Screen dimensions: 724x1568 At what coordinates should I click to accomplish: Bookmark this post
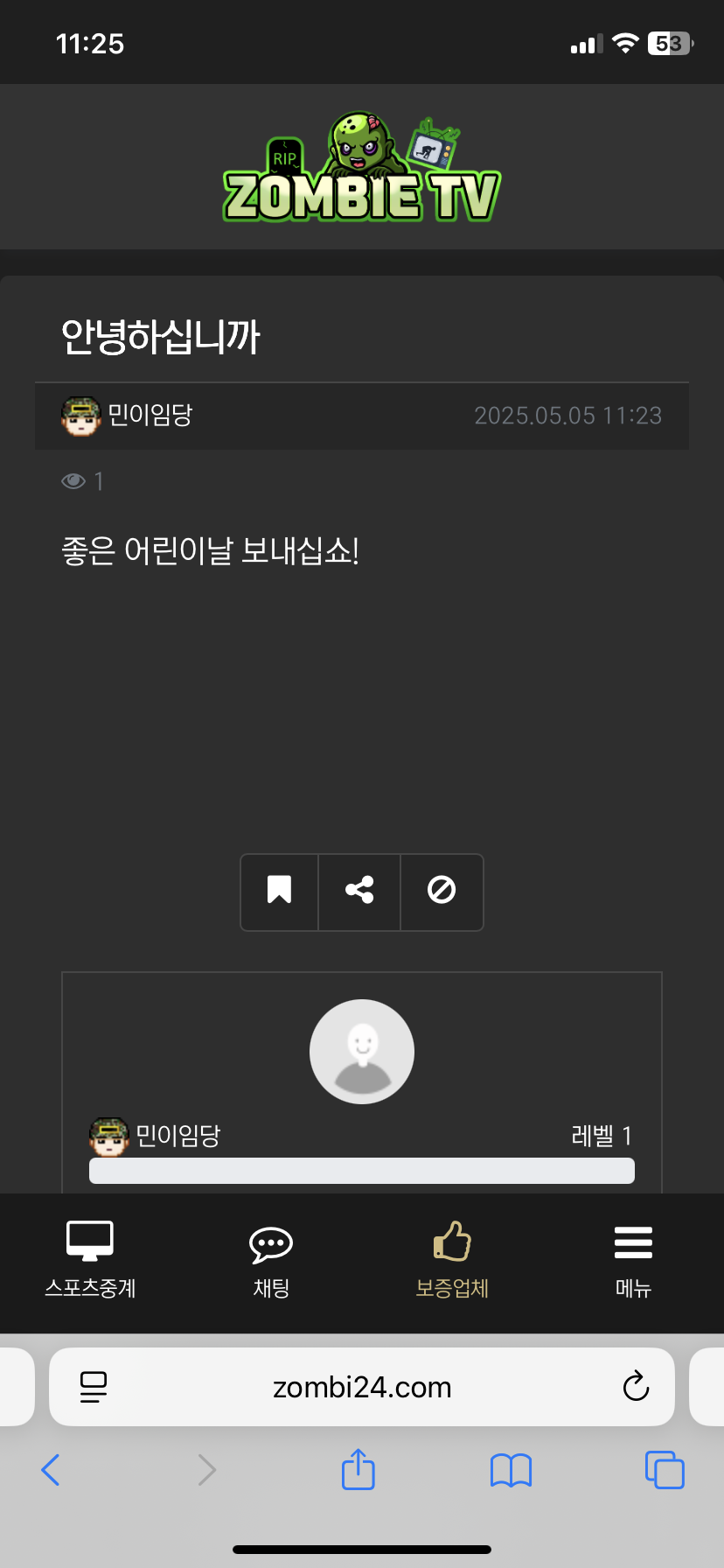(x=279, y=891)
